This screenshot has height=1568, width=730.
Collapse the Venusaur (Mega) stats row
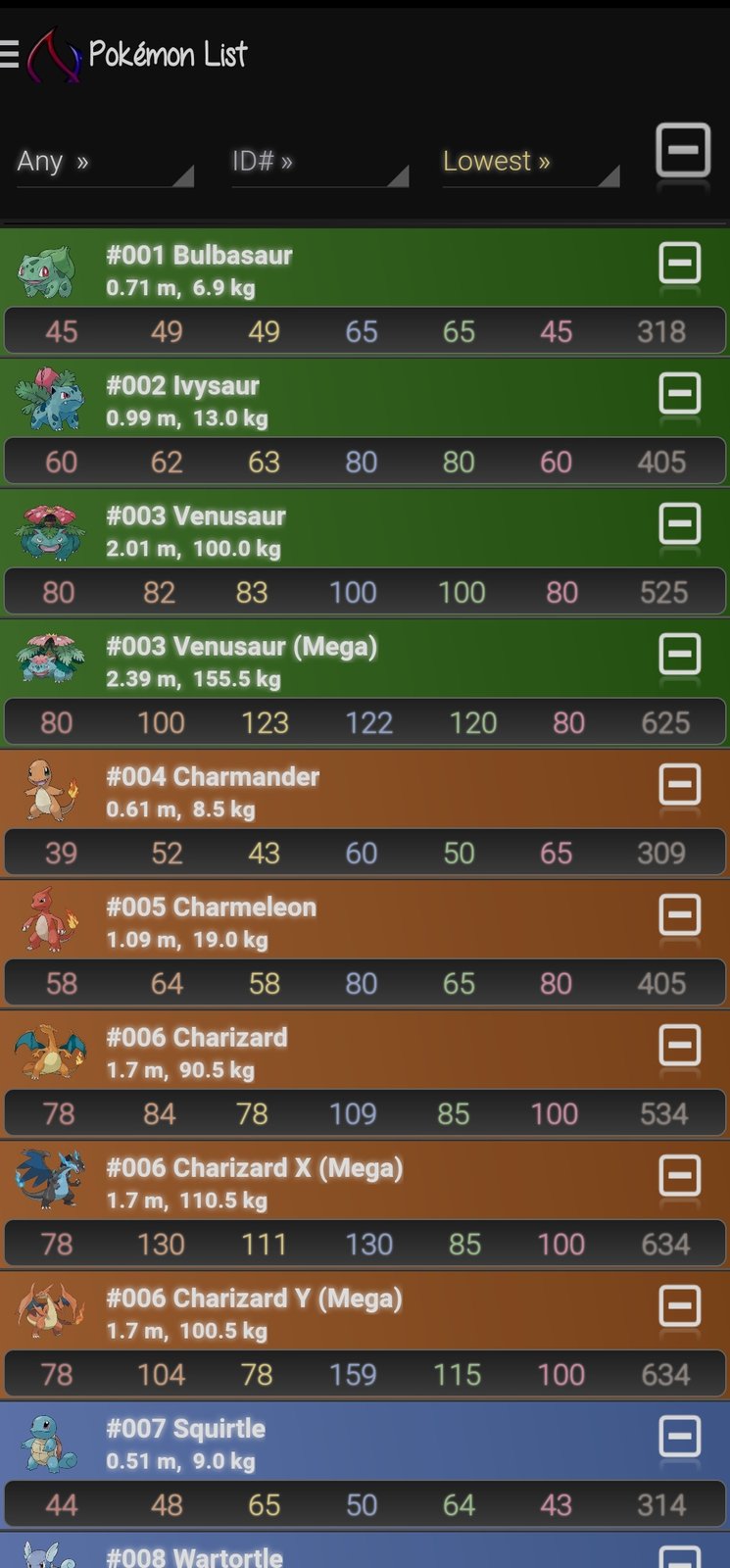(x=679, y=655)
